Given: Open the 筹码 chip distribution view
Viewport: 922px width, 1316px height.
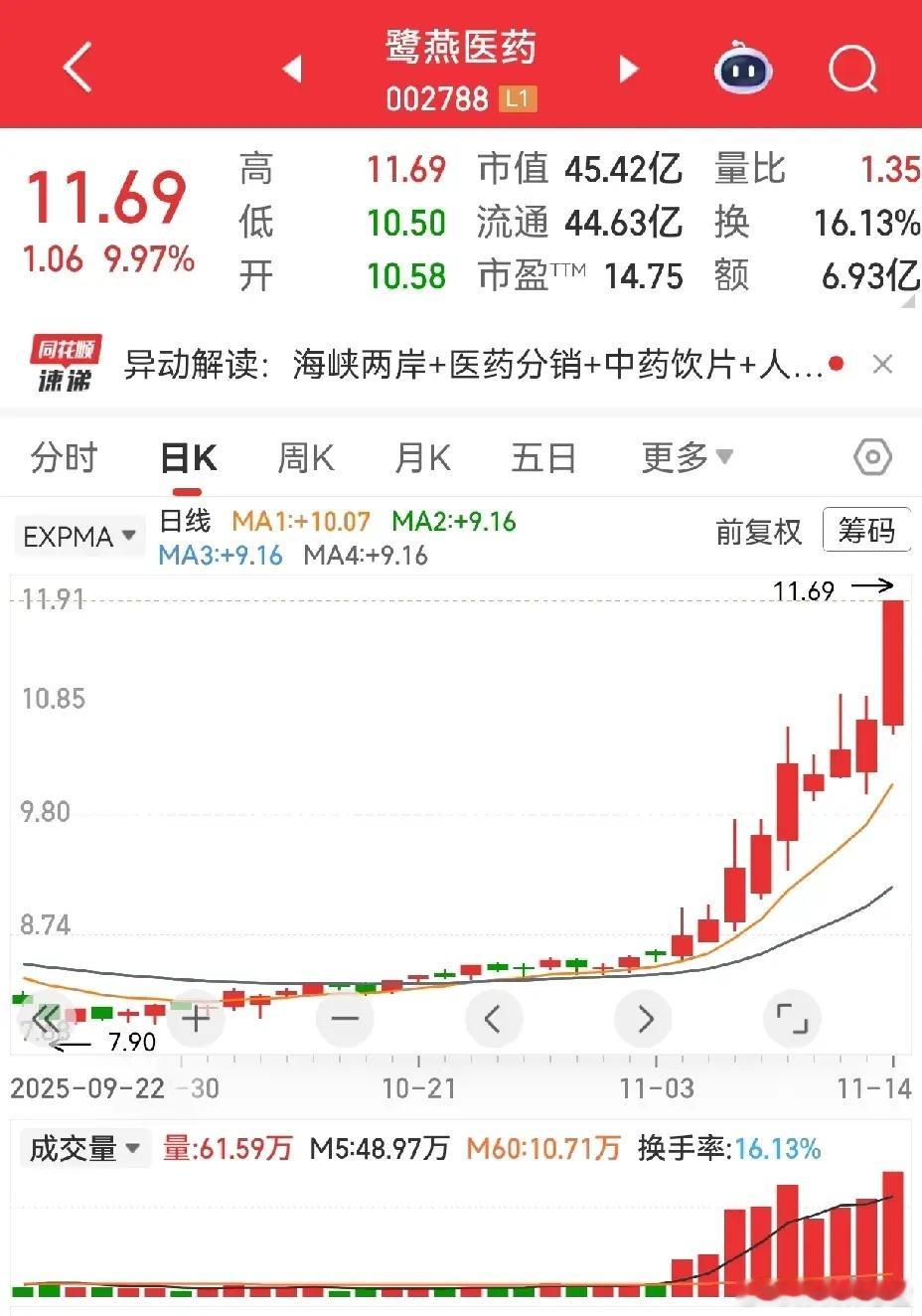Looking at the screenshot, I should (866, 532).
